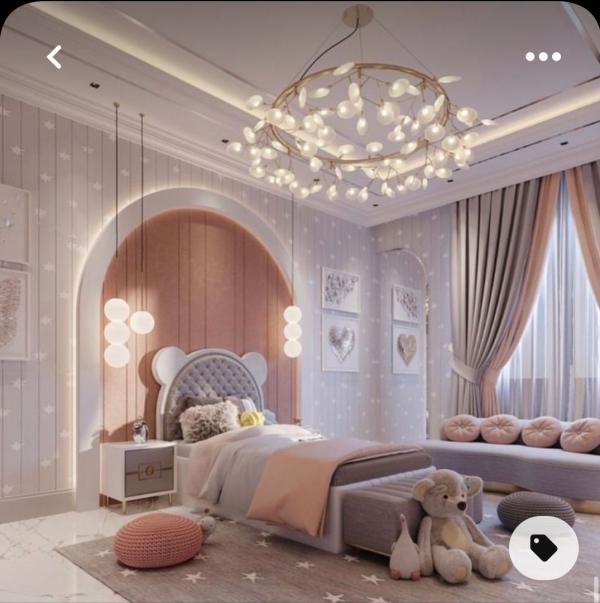The image size is (600, 603).
Task: Tap the tag button to view products
Action: tap(543, 547)
